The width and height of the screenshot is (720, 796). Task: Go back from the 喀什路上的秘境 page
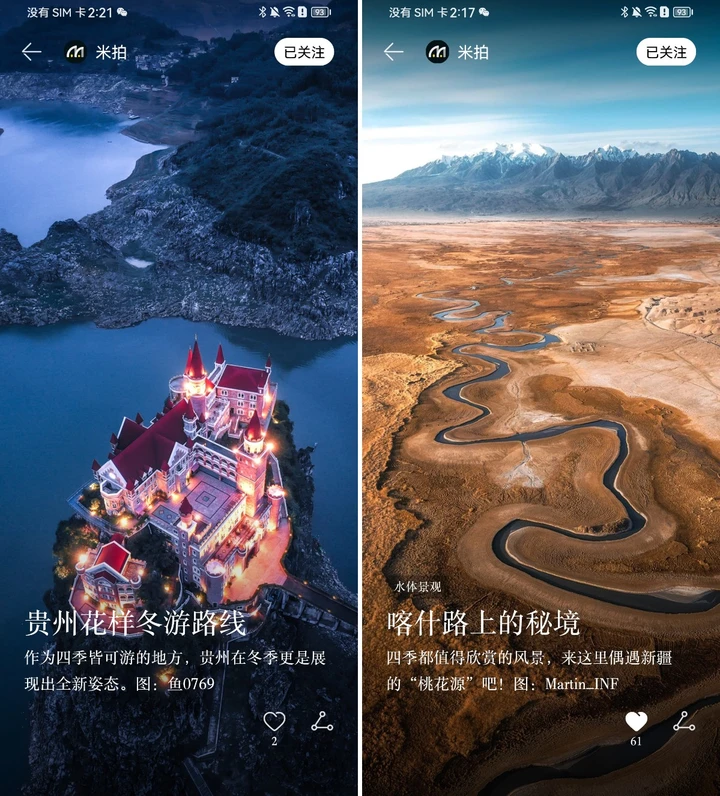point(394,52)
